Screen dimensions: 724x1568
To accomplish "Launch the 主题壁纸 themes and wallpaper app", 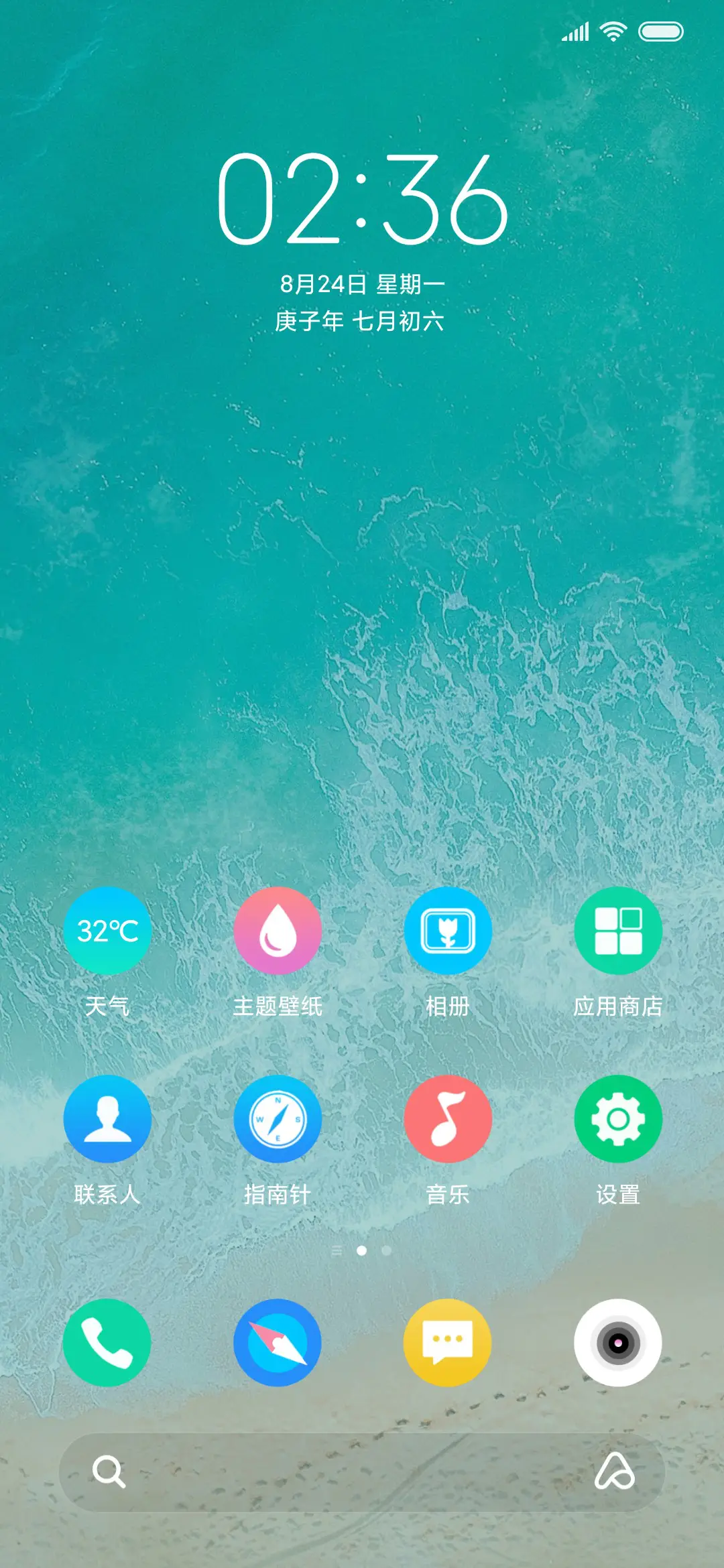I will pyautogui.click(x=278, y=931).
